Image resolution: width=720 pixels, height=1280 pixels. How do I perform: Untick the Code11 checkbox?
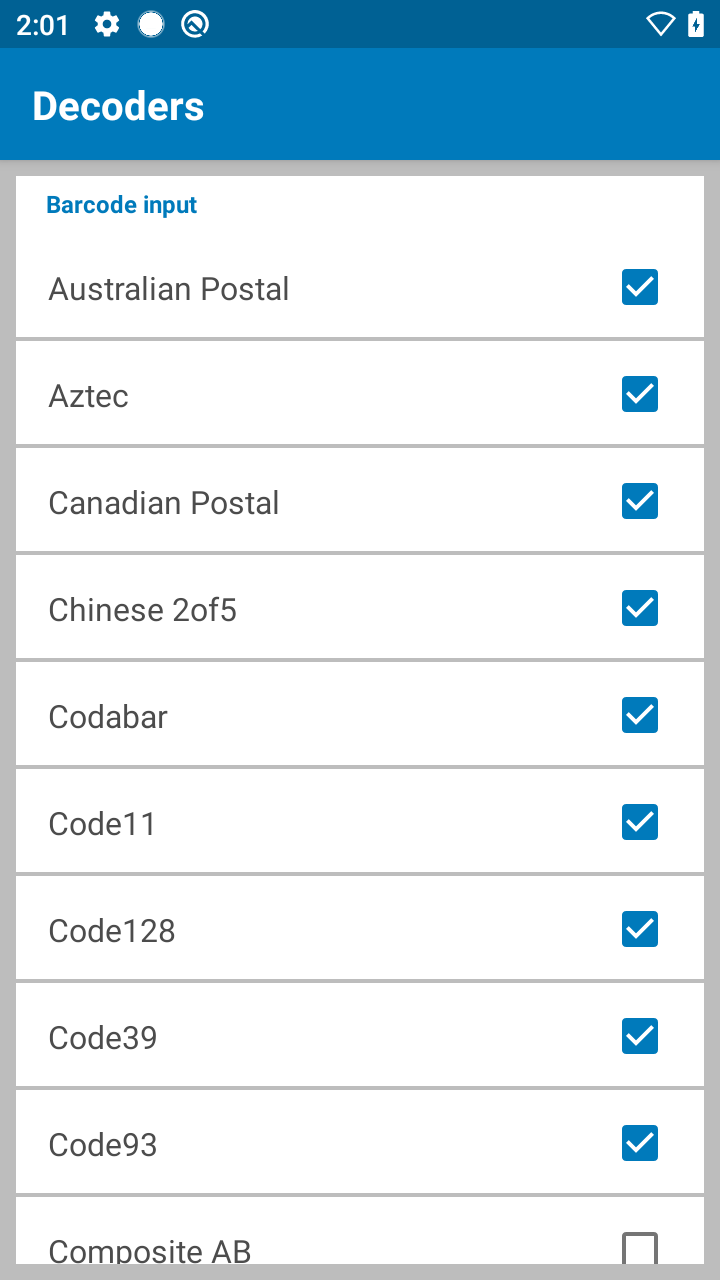pos(640,822)
